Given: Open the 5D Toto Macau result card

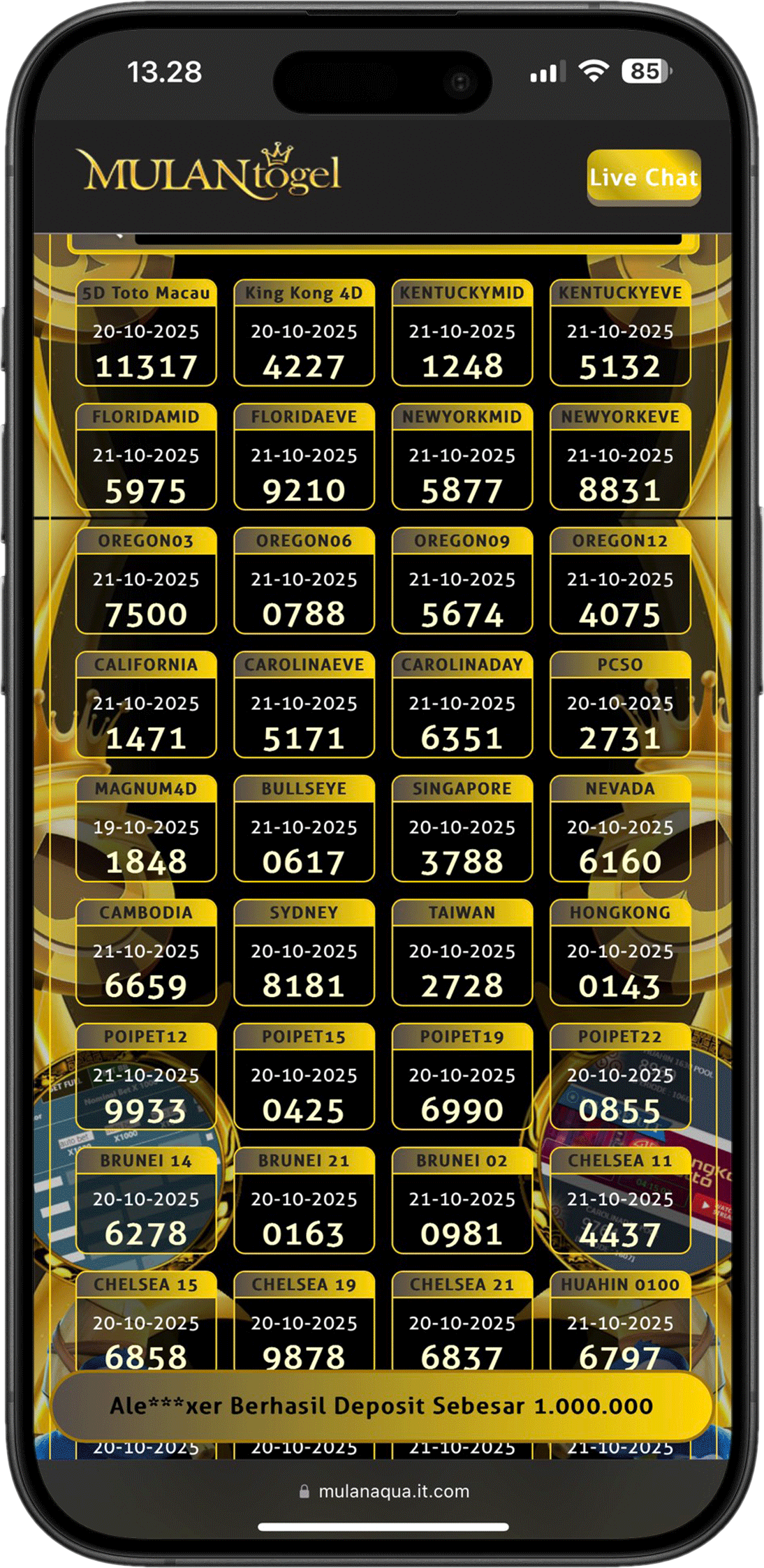Looking at the screenshot, I should click(146, 333).
